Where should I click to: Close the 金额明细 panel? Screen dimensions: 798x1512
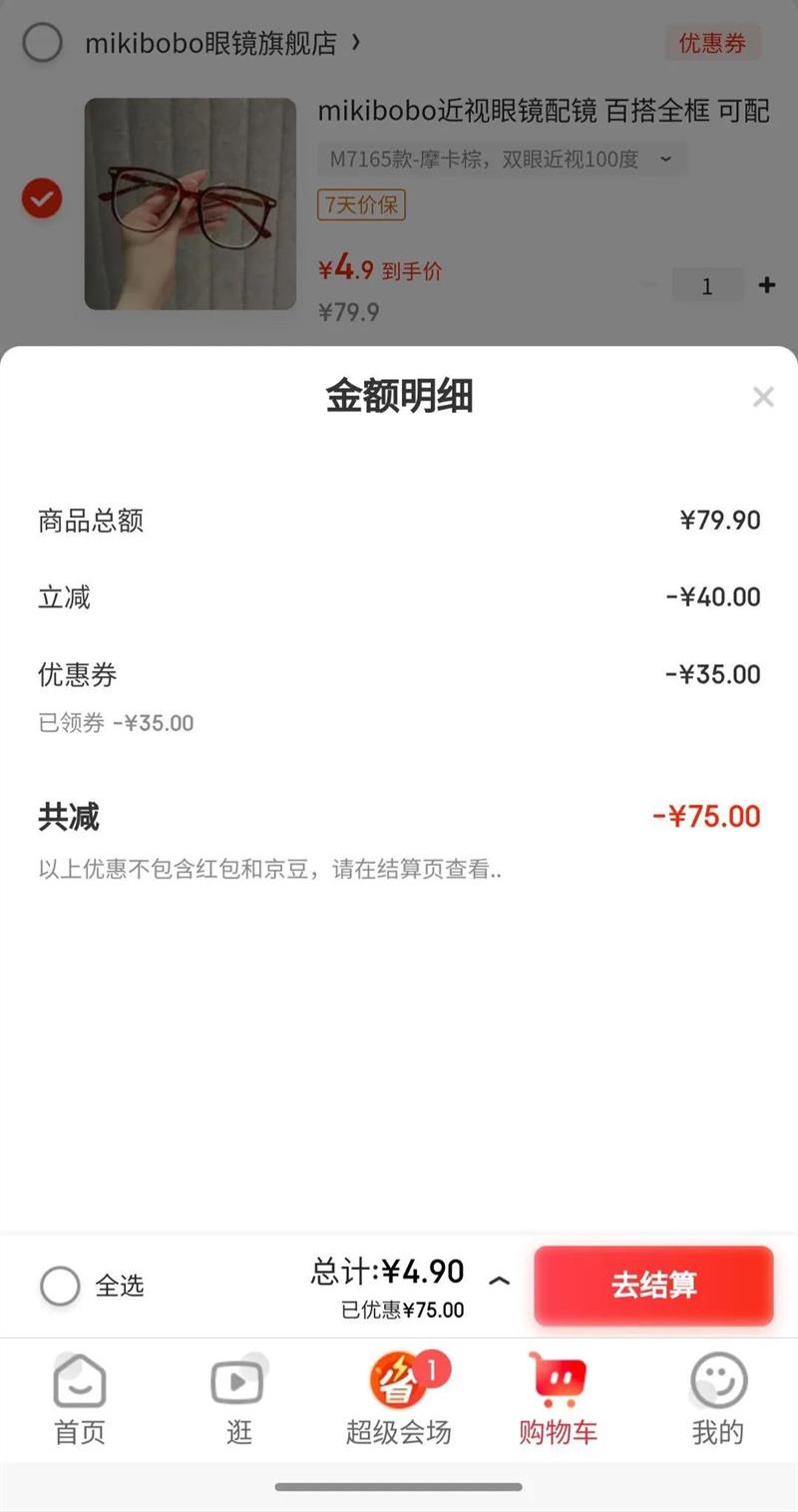(763, 397)
